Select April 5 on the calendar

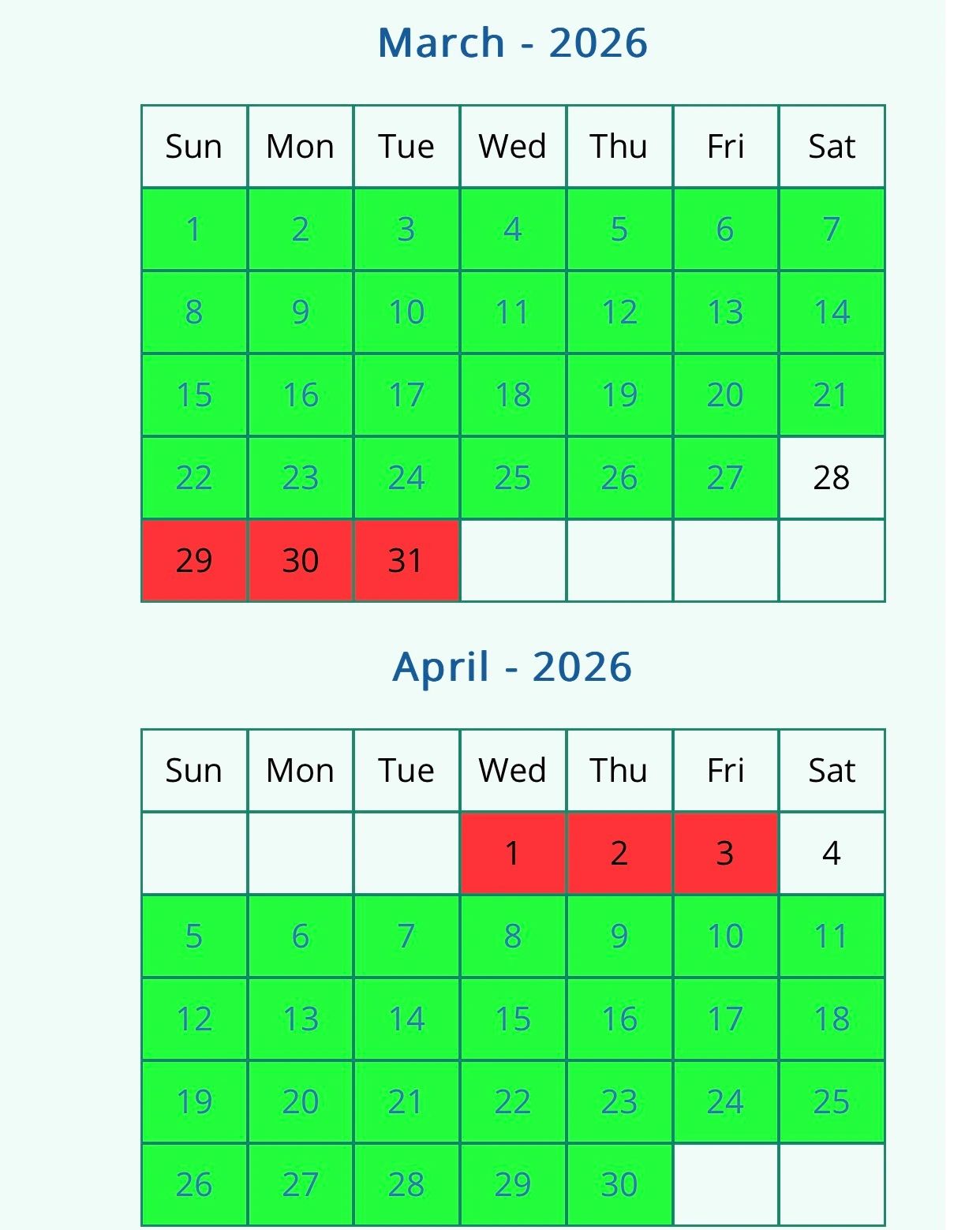tap(194, 937)
